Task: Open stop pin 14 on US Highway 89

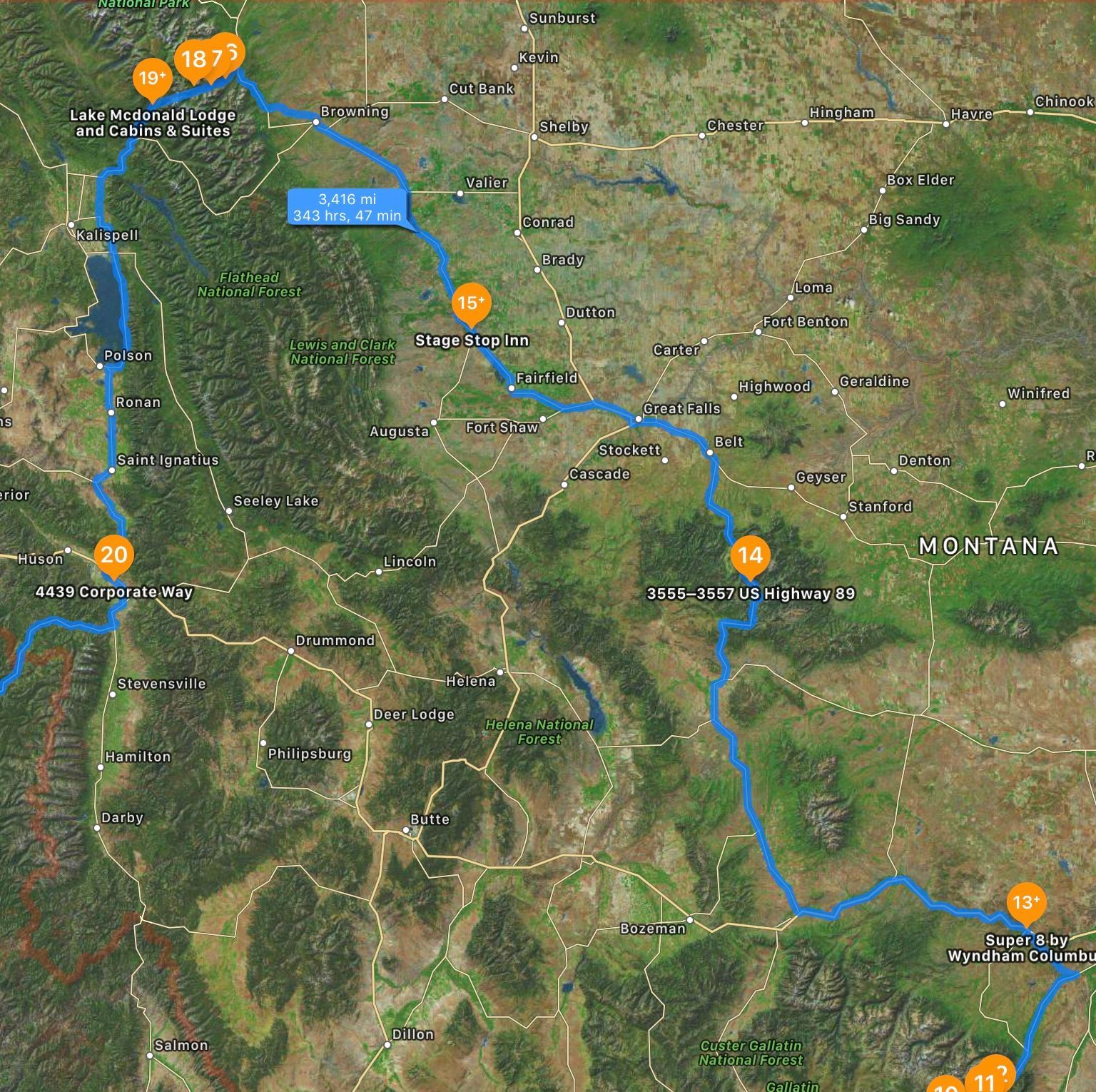Action: [x=750, y=556]
